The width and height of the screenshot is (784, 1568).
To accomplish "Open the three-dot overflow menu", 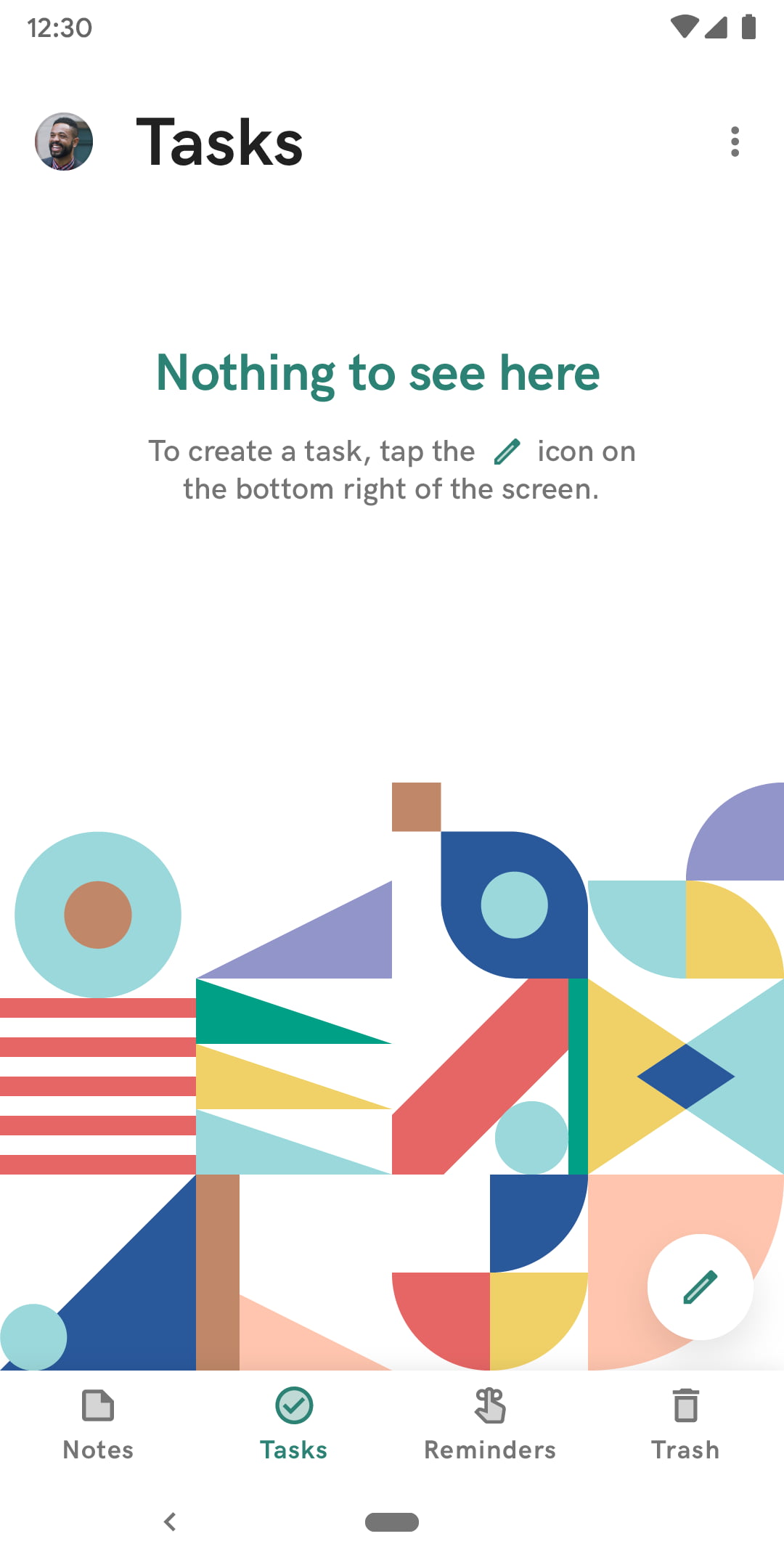I will pyautogui.click(x=735, y=142).
